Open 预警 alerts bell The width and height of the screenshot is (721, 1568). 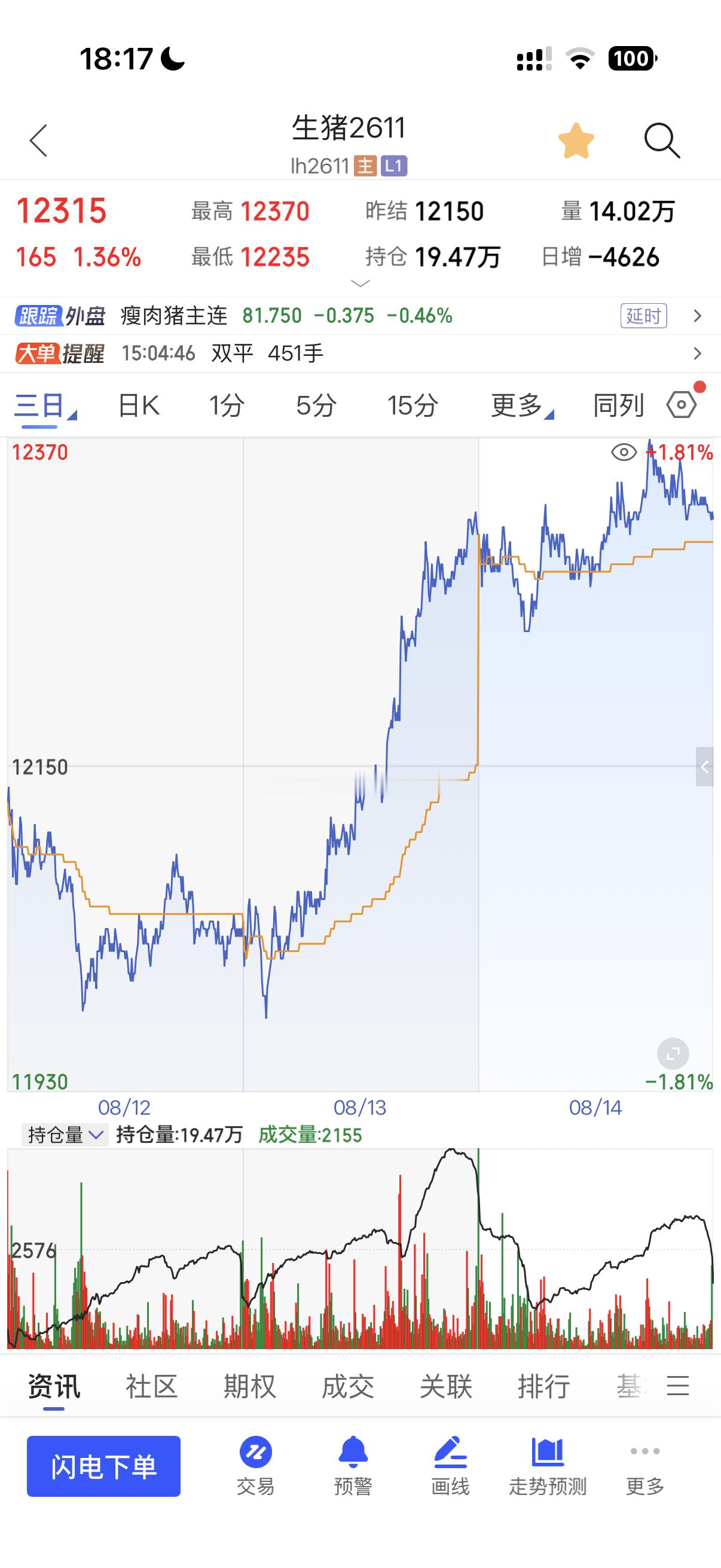click(x=353, y=1466)
